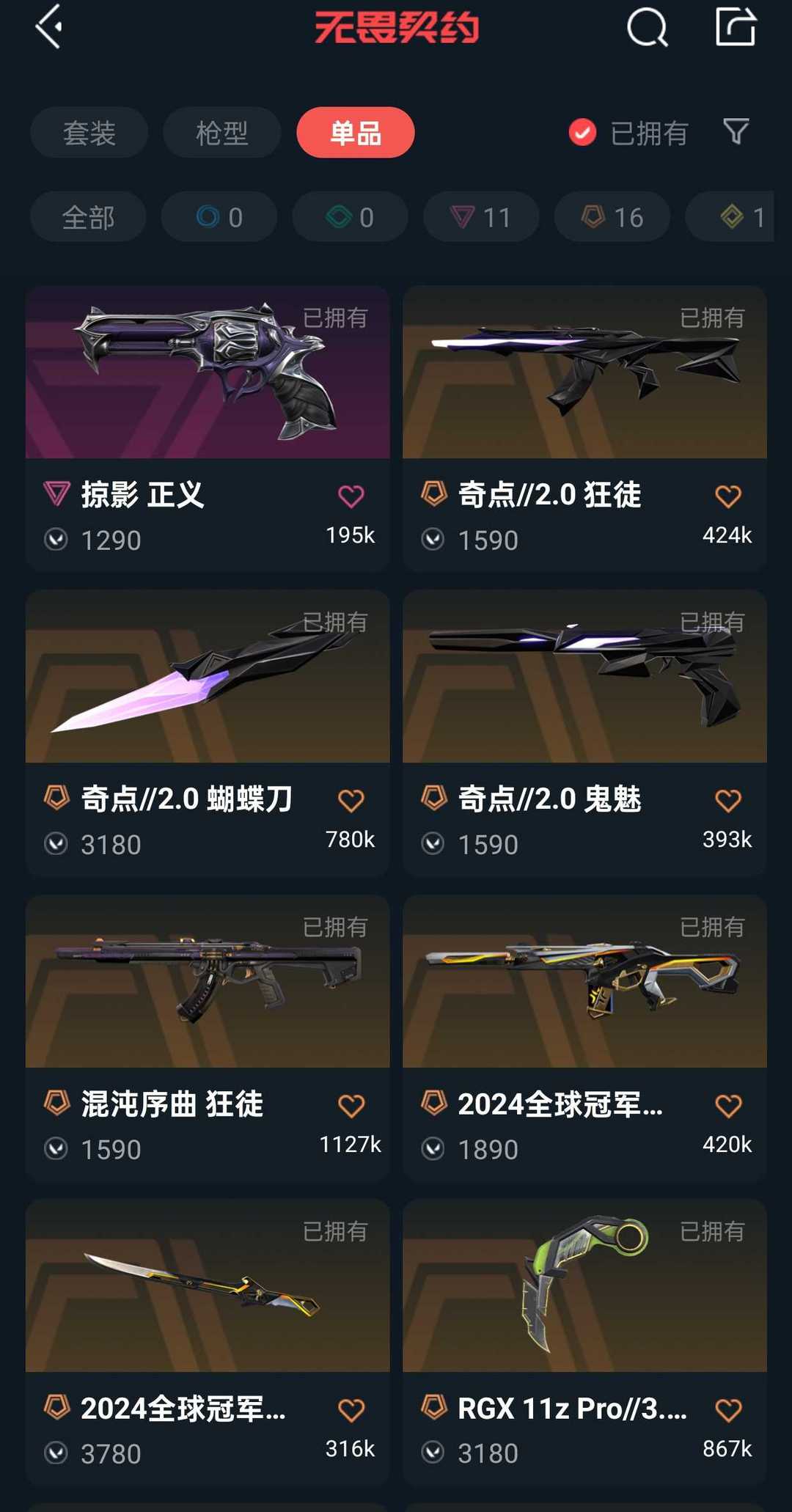Open the 奇点//2.0 蝴蝶刀 card
Screen dimensions: 792x1512
coord(208,733)
